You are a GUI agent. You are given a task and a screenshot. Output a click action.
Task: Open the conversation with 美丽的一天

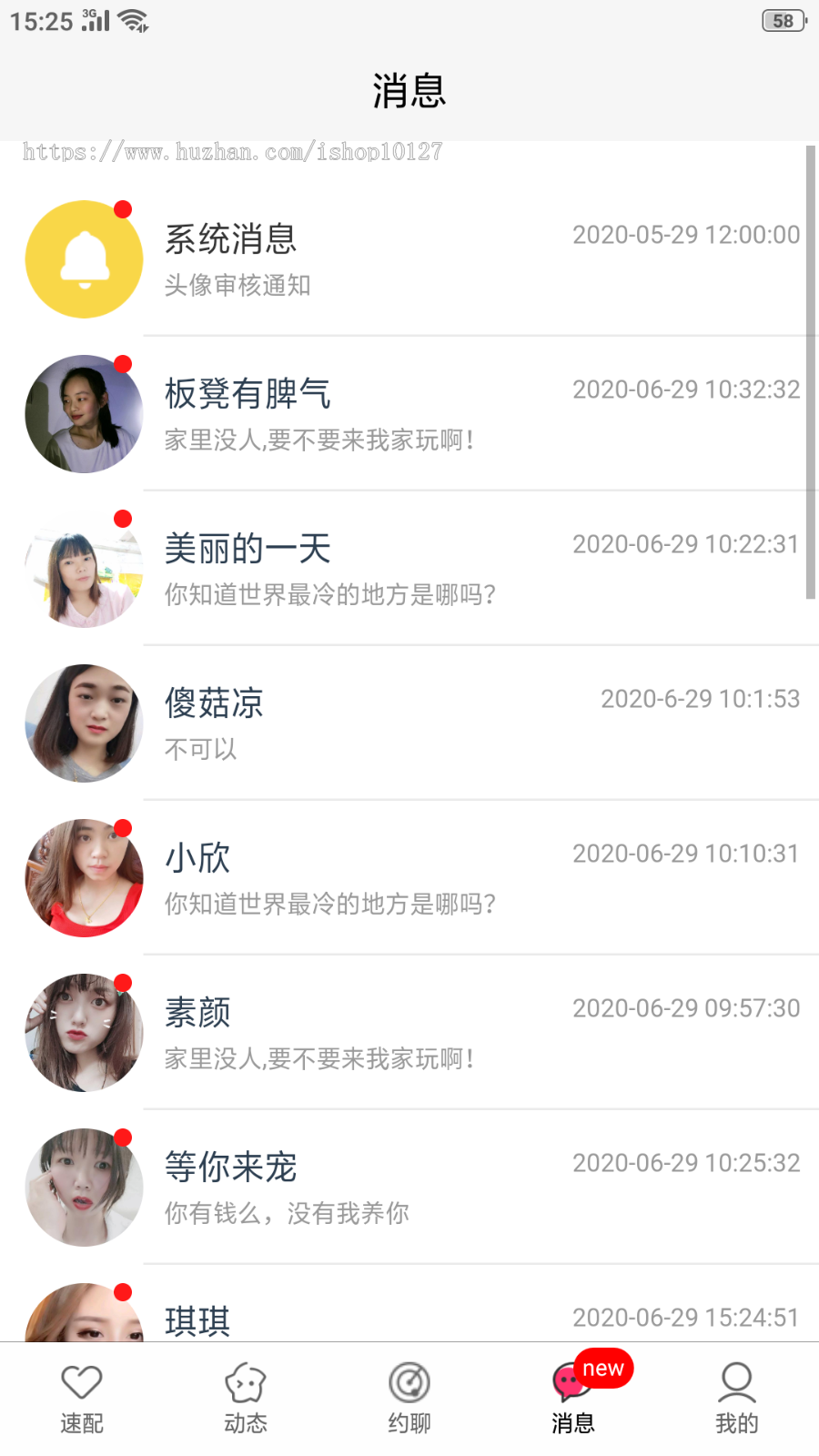(x=409, y=569)
